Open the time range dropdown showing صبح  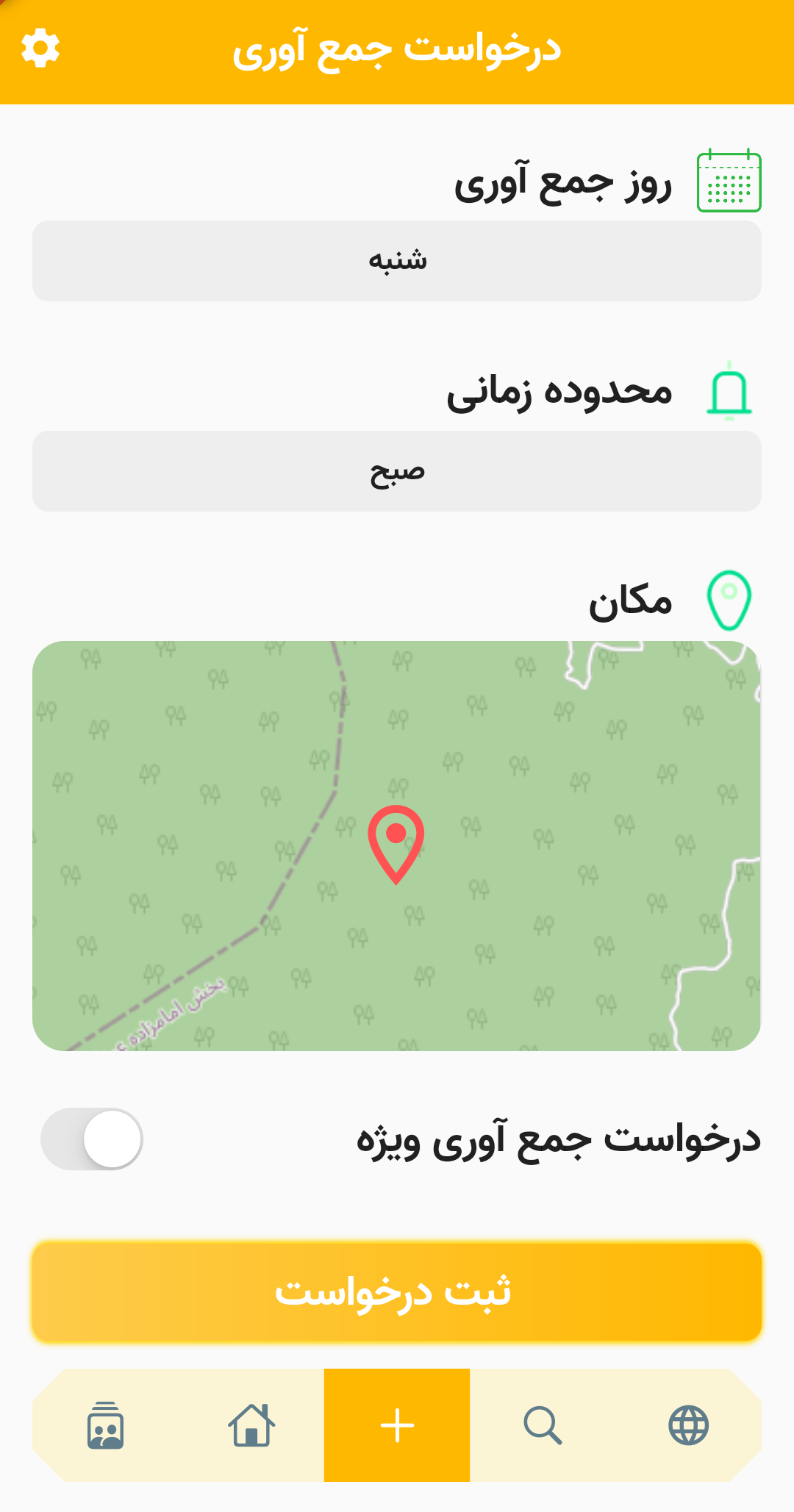point(397,471)
